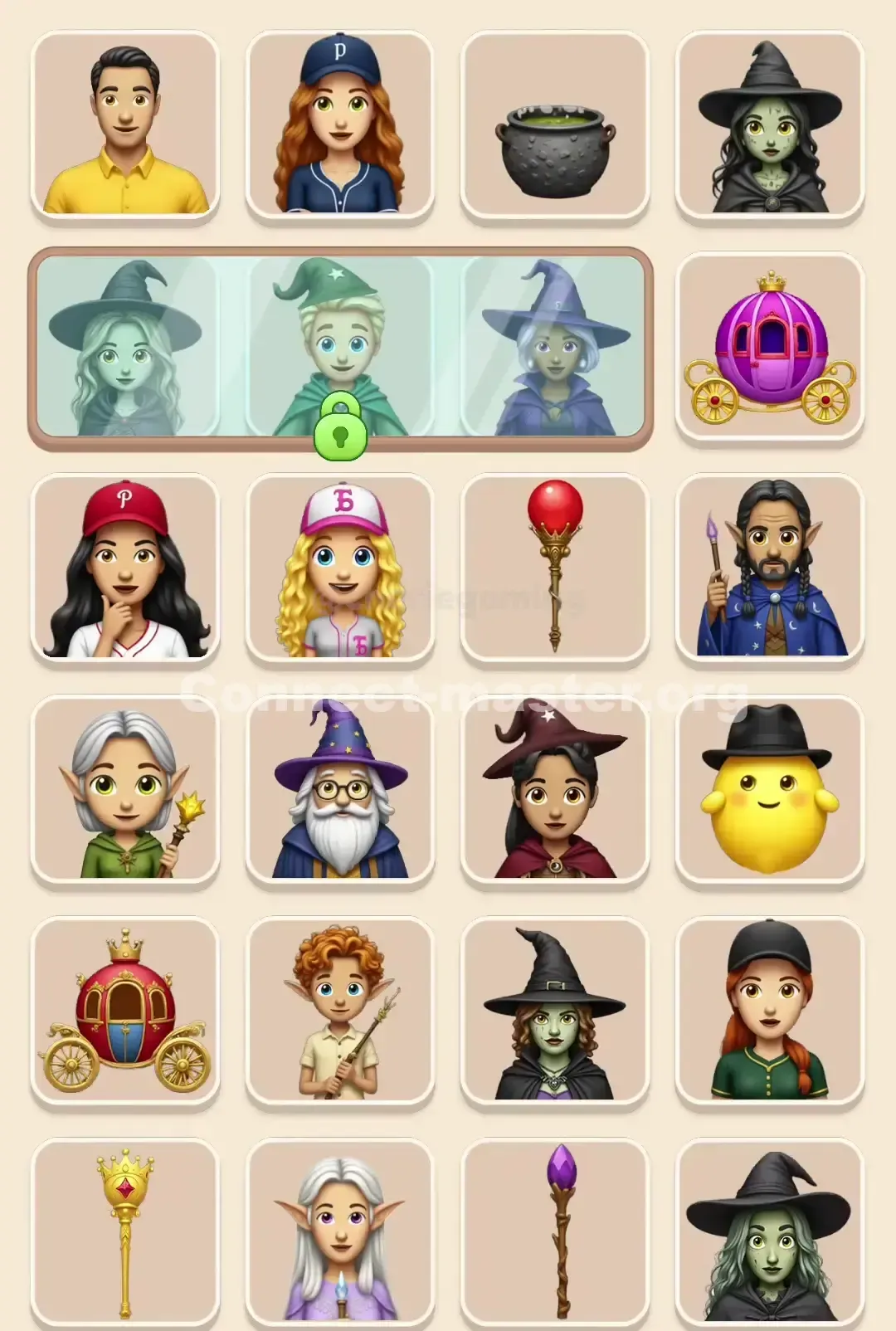Screen dimensions: 896x1331
Task: Choose the blonde girl in pink cap
Action: (x=340, y=568)
